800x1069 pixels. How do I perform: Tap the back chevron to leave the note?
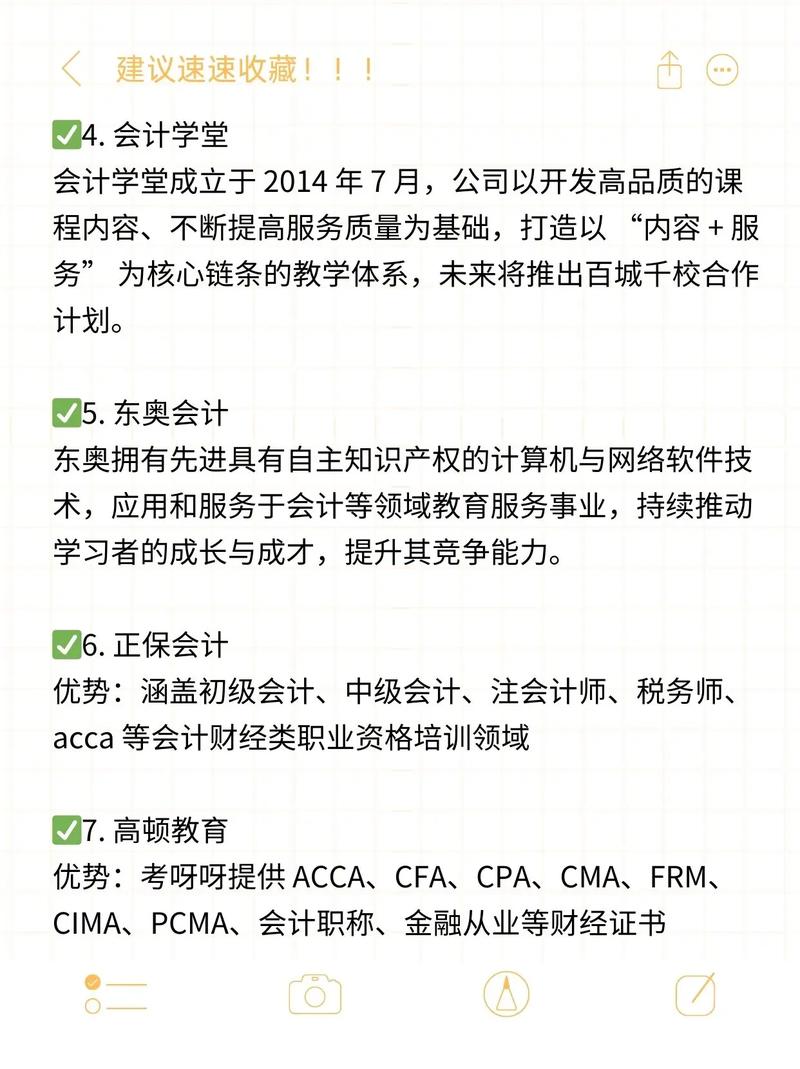70,69
